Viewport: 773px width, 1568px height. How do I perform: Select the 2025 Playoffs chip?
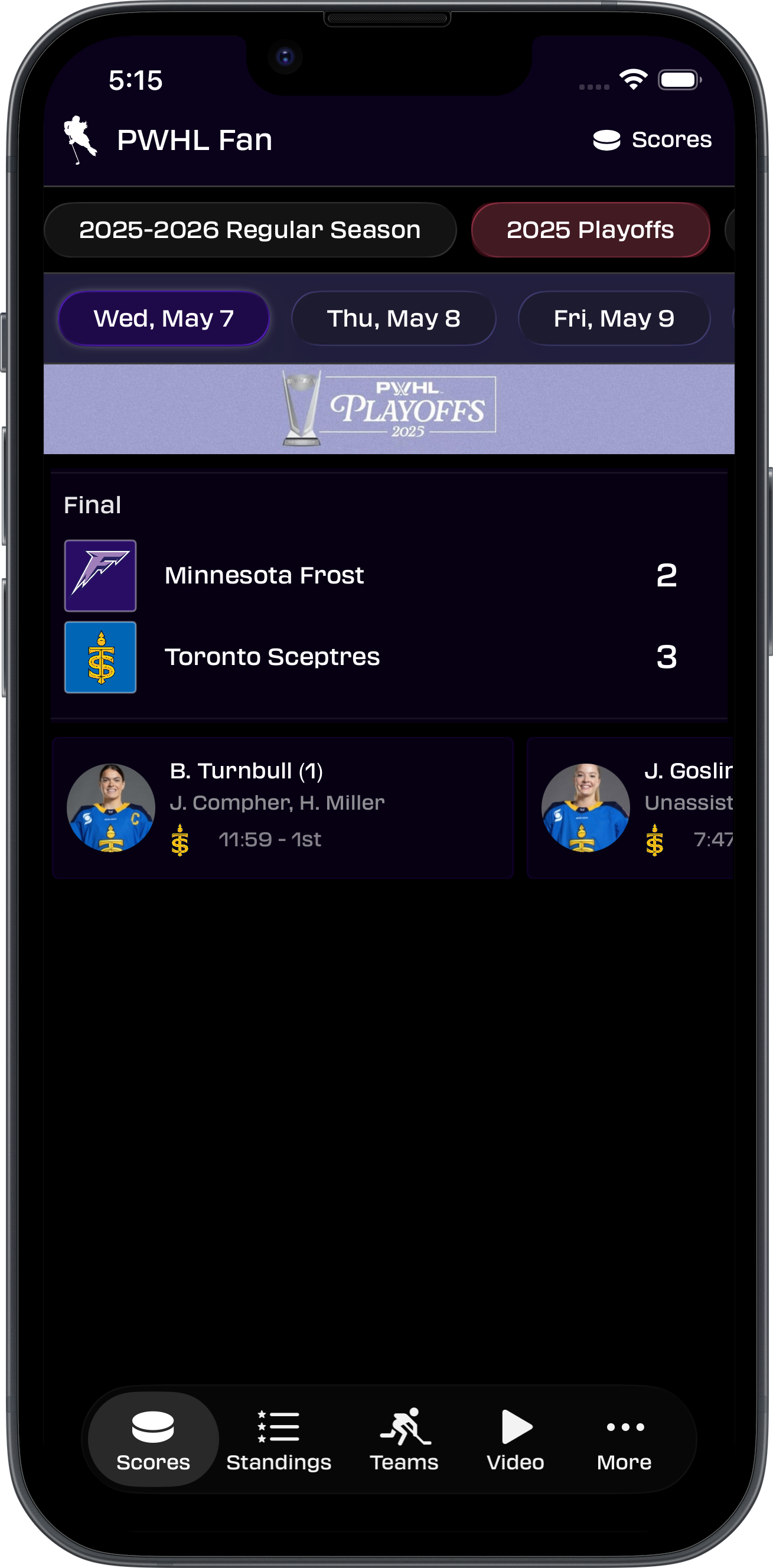pyautogui.click(x=590, y=230)
